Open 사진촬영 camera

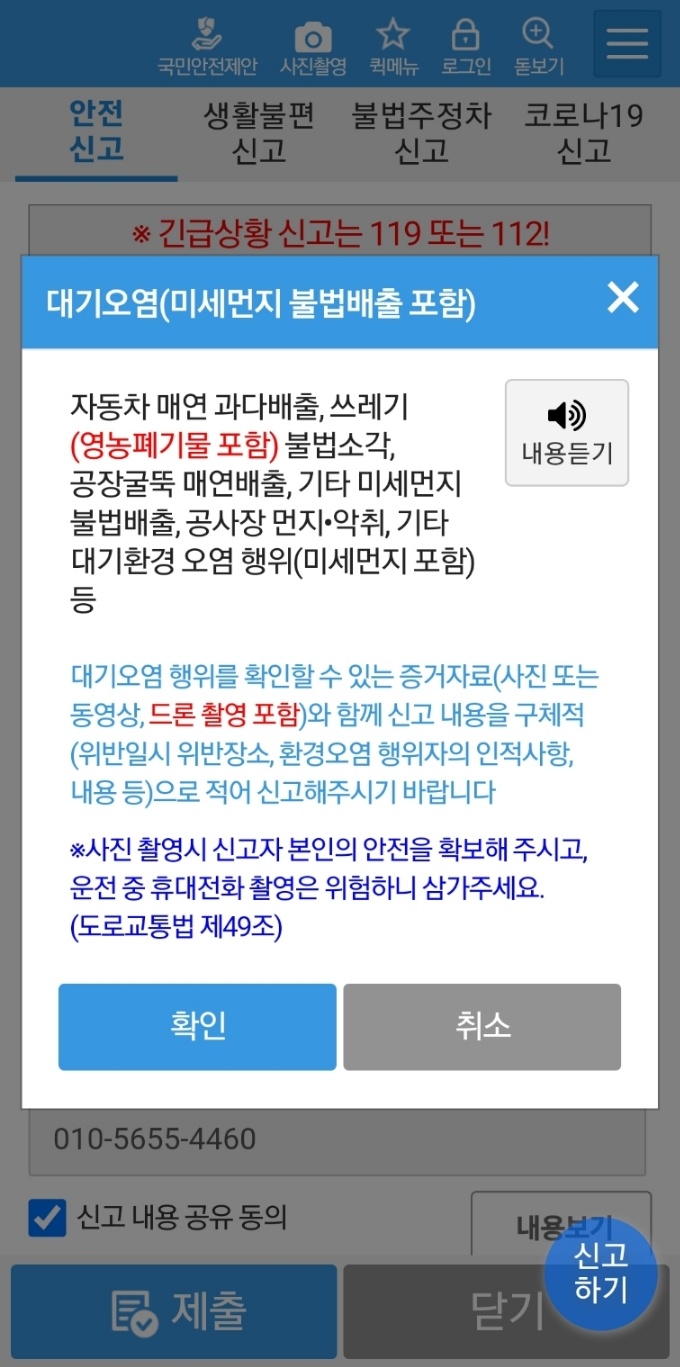[x=313, y=47]
